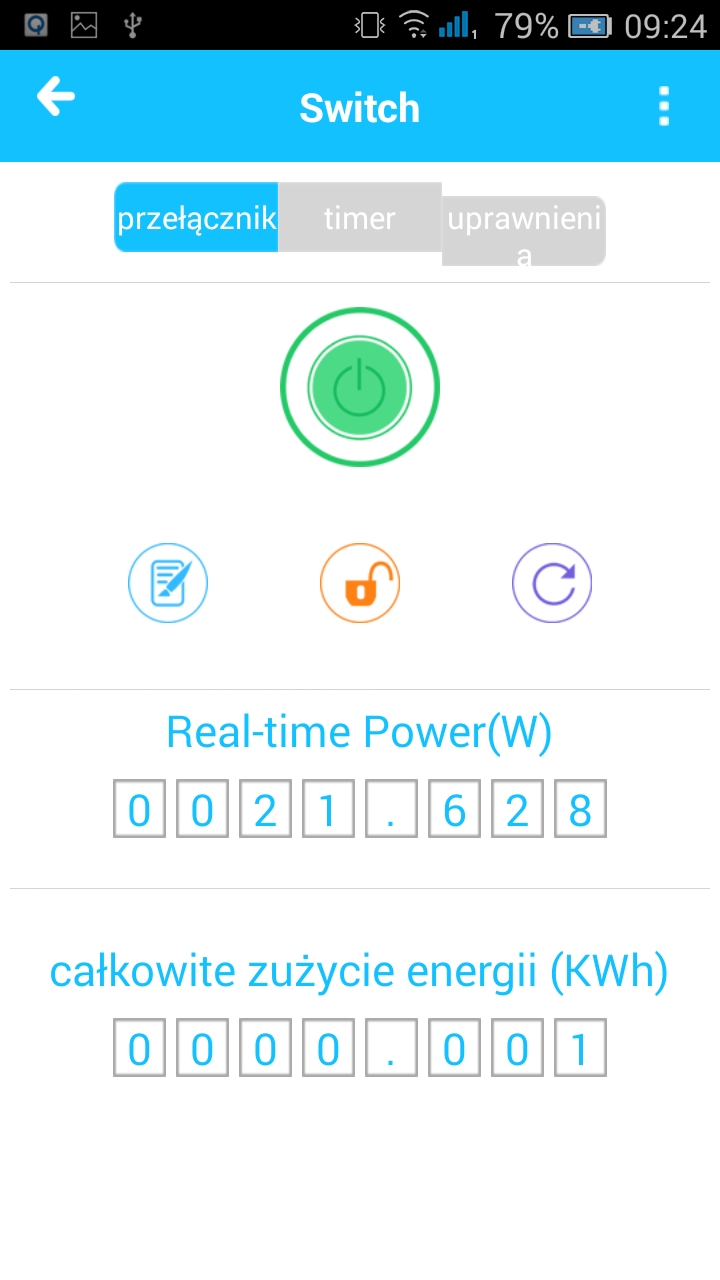Viewport: 720px width, 1280px height.
Task: Go back using the arrow icon
Action: click(x=56, y=97)
